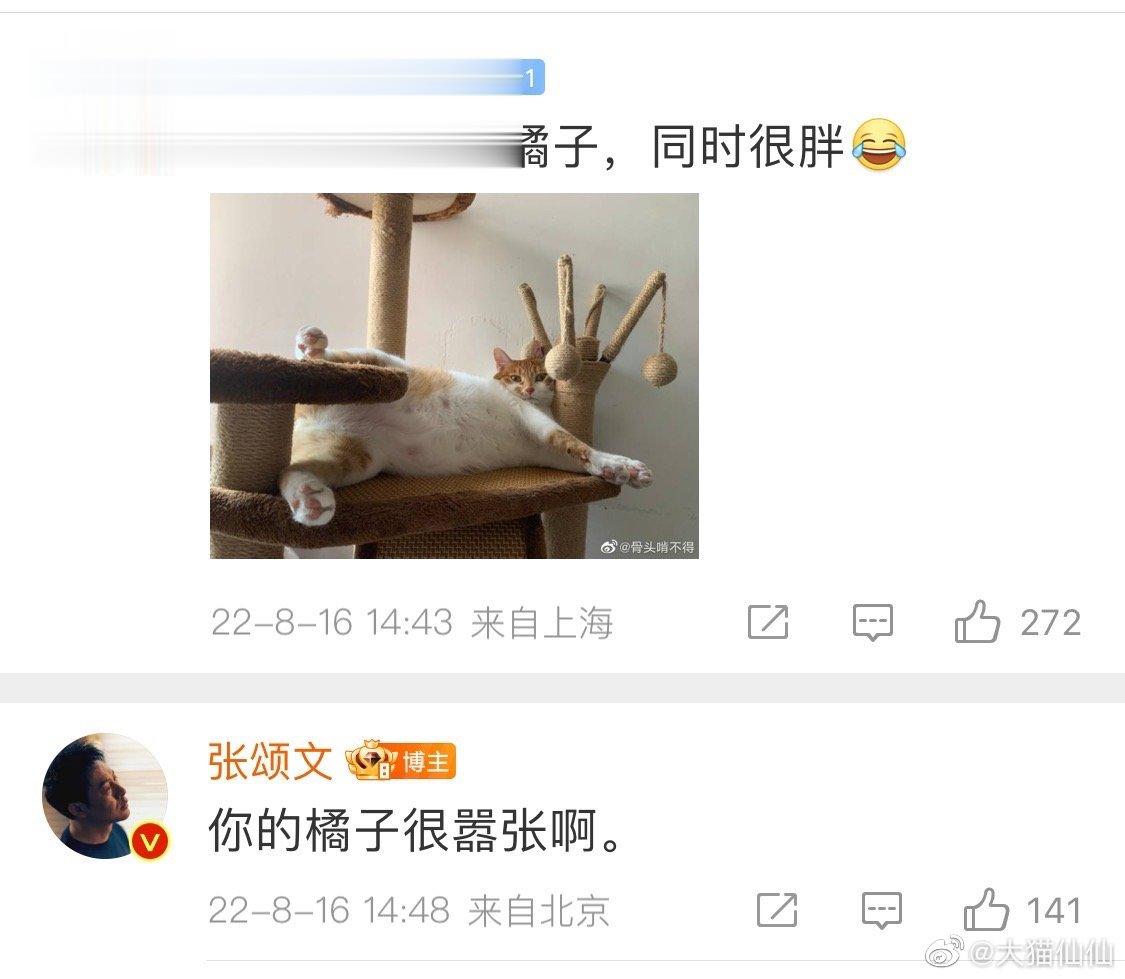Open the orange cat photo in the comment

[x=454, y=376]
